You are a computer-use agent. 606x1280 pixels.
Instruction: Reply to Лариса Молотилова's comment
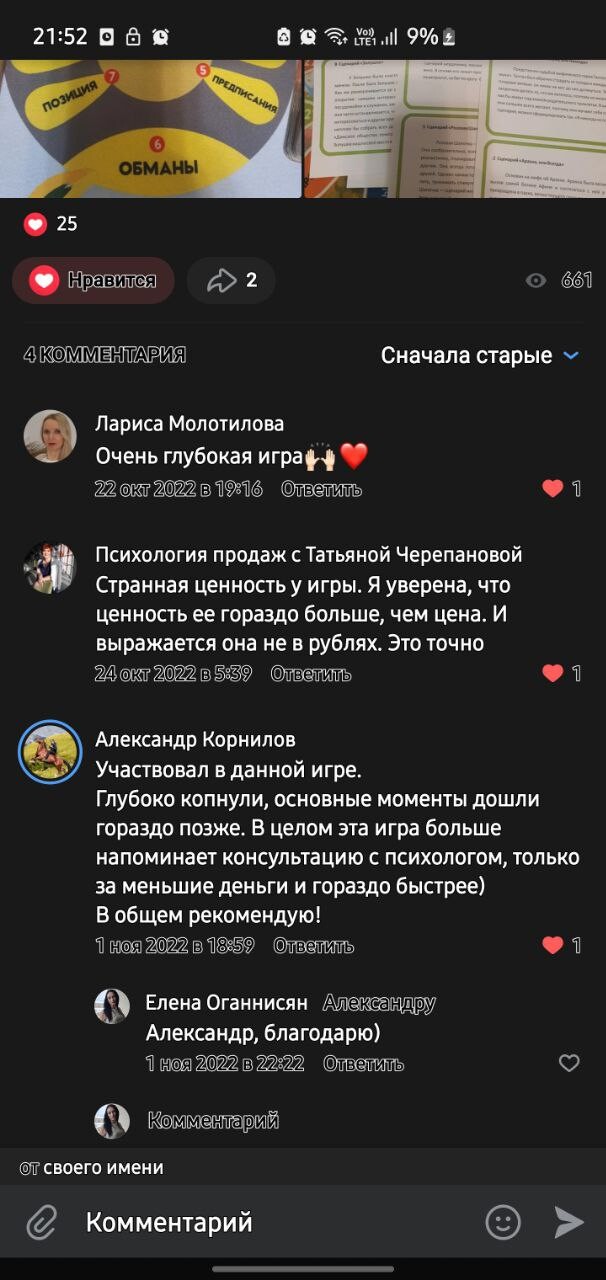(x=321, y=489)
